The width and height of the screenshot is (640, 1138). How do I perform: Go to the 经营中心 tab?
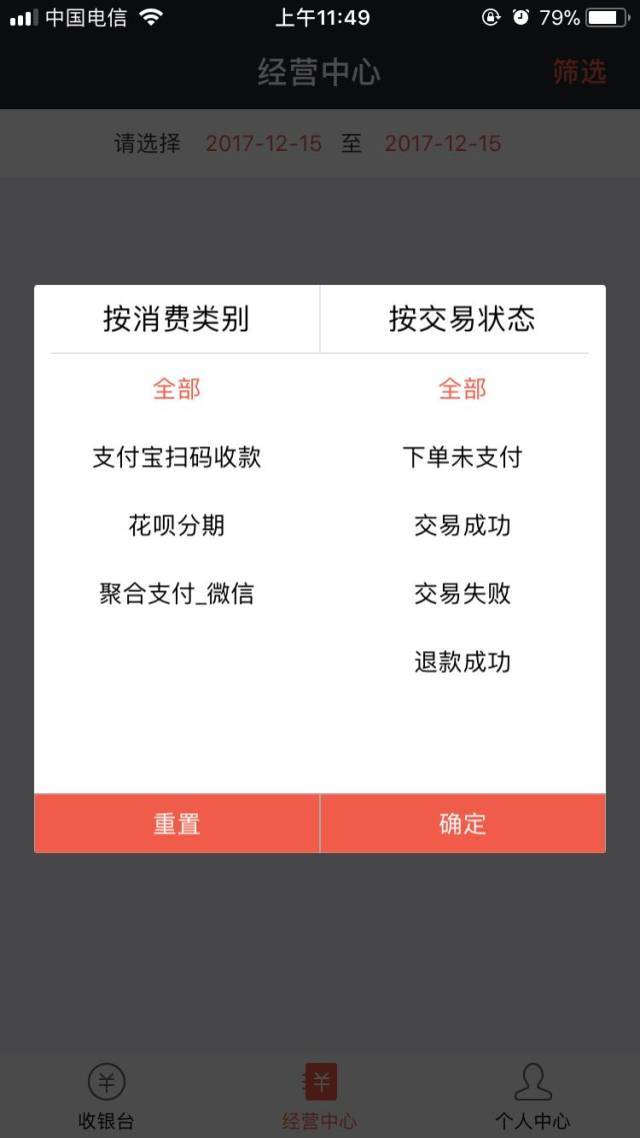[319, 1095]
